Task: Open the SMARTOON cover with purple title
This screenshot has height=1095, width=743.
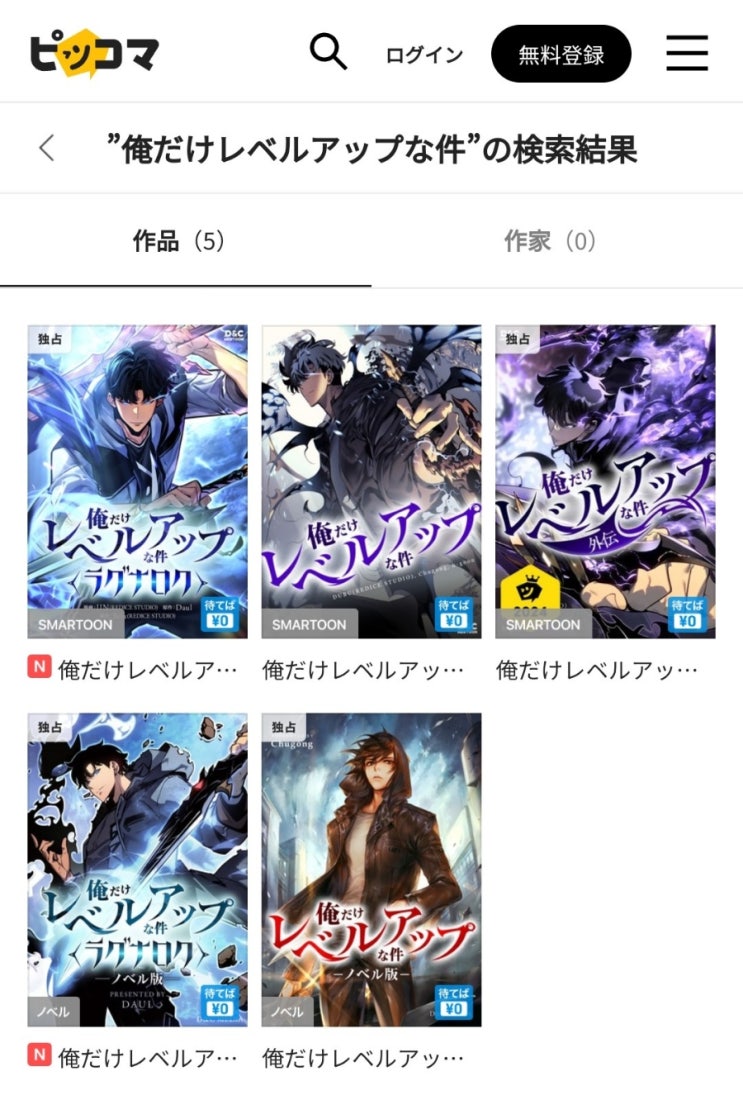Action: click(372, 481)
